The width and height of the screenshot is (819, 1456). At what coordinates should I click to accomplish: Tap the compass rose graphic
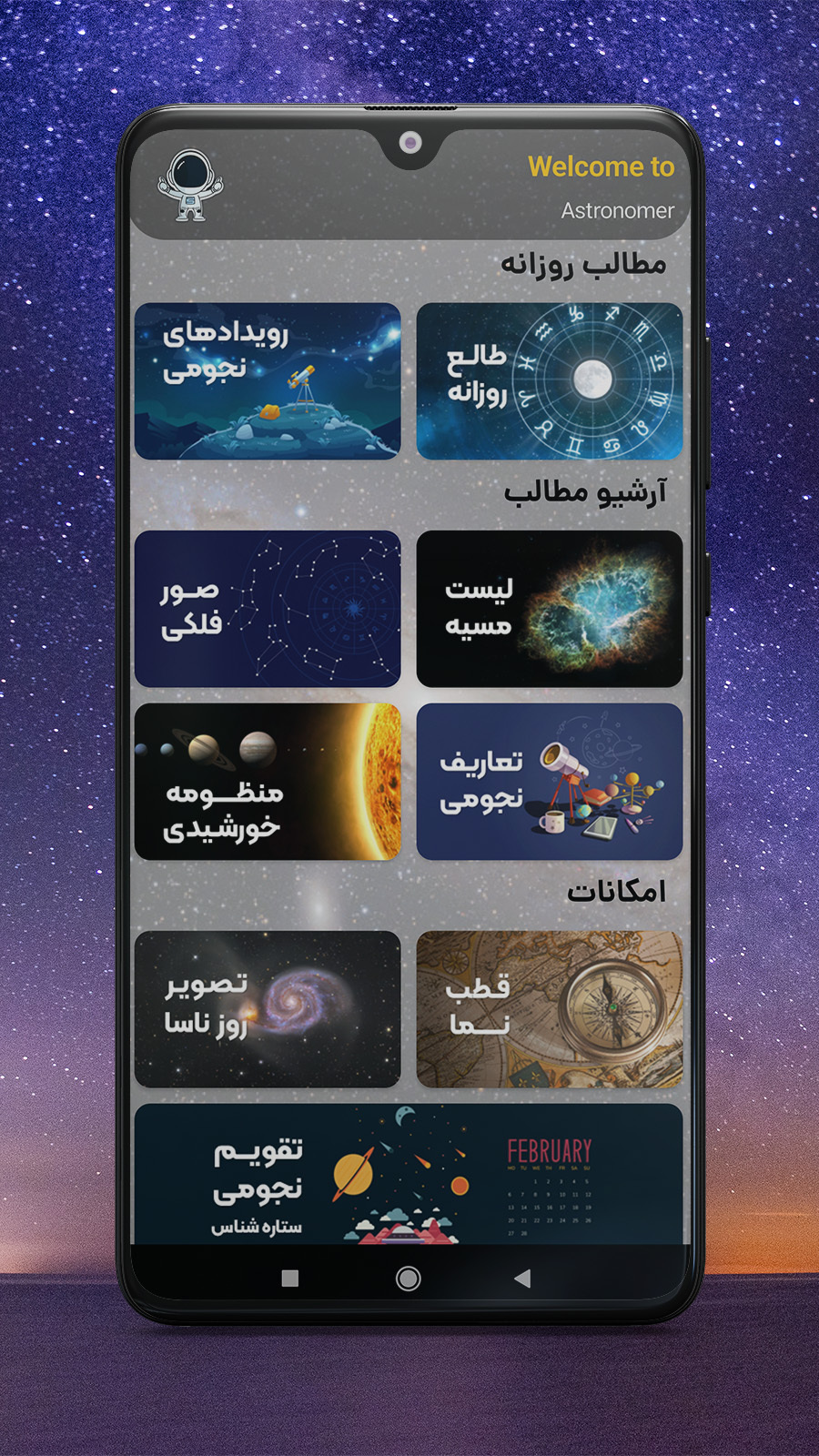[x=612, y=1010]
